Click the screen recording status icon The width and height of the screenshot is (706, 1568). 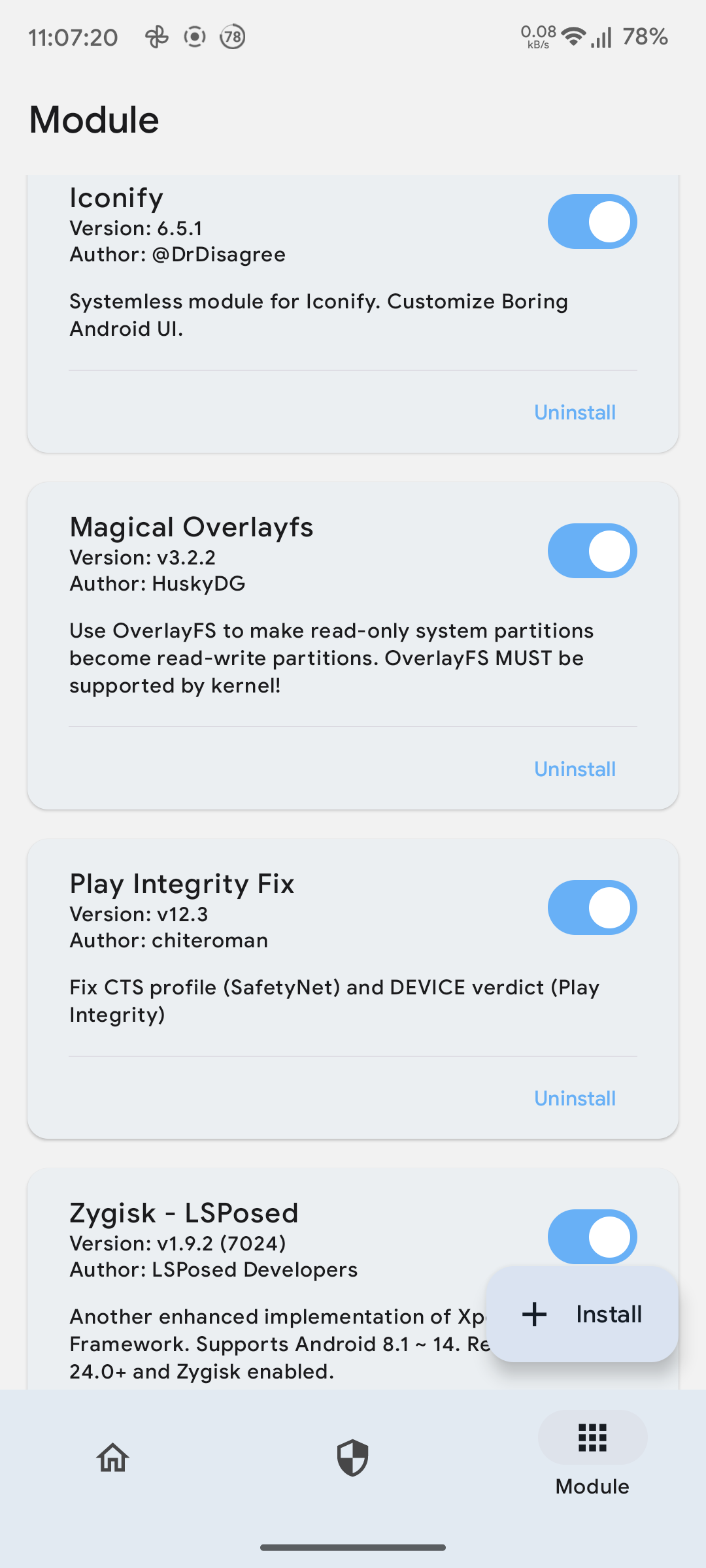[x=194, y=37]
